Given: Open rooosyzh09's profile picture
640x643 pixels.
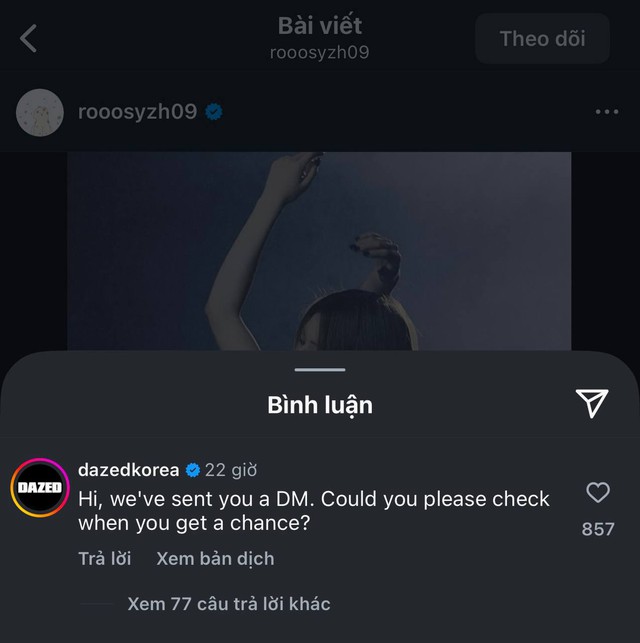Looking at the screenshot, I should coord(40,112).
